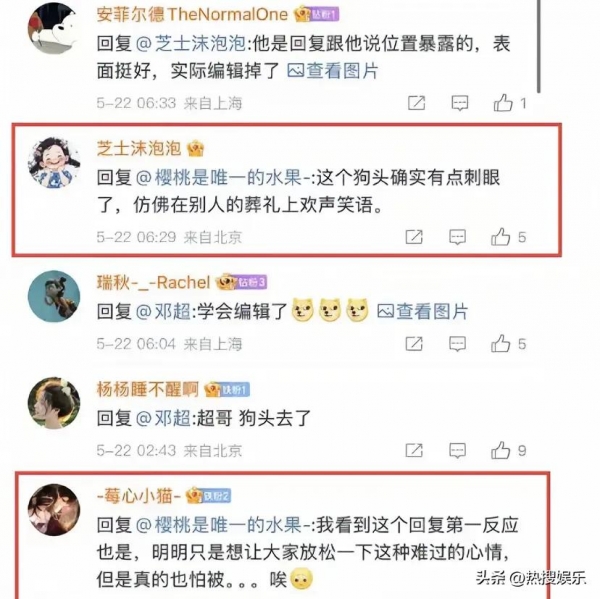The image size is (600, 599).
Task: Open @樱桃是唯一的水果- mention in -莓心小猫-'s comment
Action: [x=221, y=525]
